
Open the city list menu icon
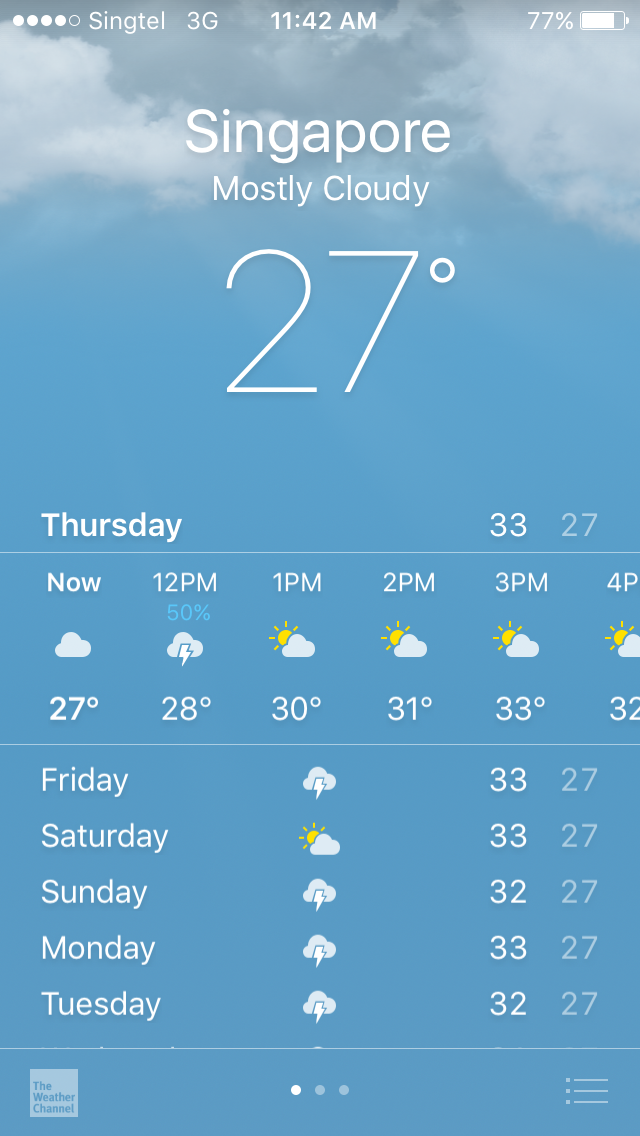(587, 1090)
